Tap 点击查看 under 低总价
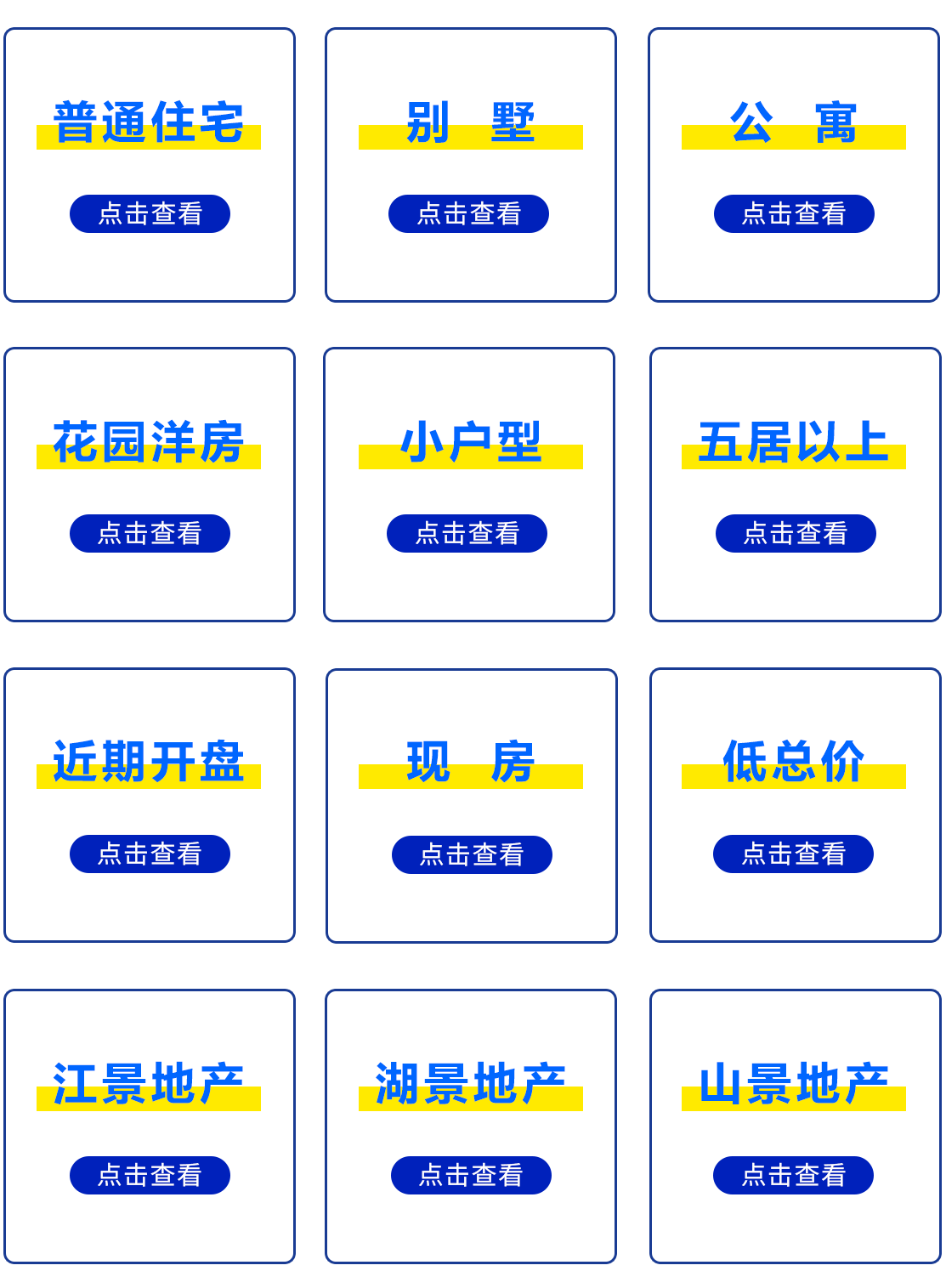946x1288 pixels. pos(793,854)
